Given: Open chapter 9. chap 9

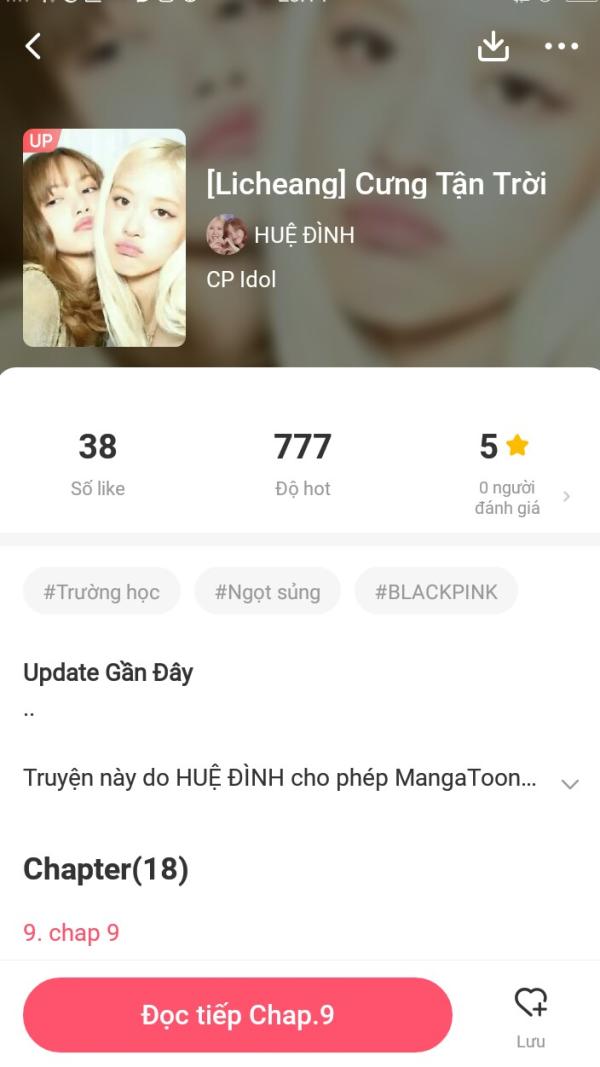Looking at the screenshot, I should pos(72,933).
